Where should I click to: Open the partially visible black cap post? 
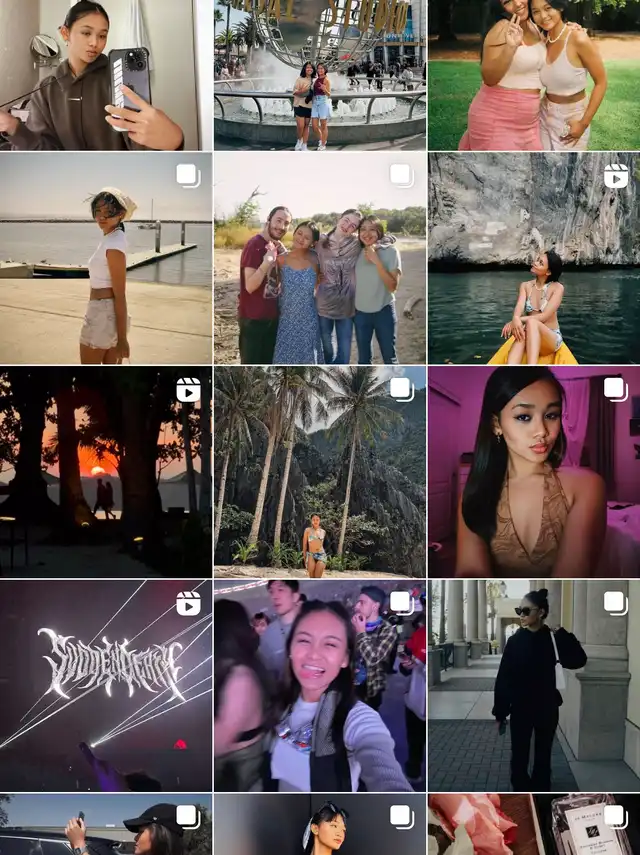click(x=105, y=825)
